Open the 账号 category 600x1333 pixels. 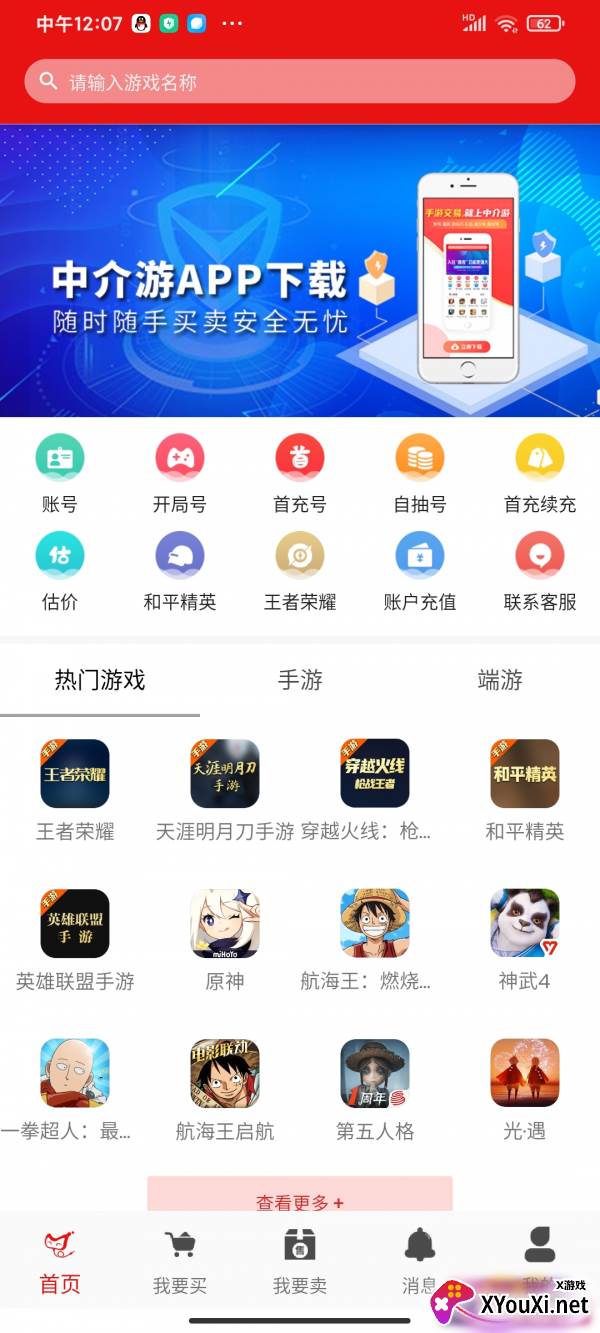click(x=60, y=476)
